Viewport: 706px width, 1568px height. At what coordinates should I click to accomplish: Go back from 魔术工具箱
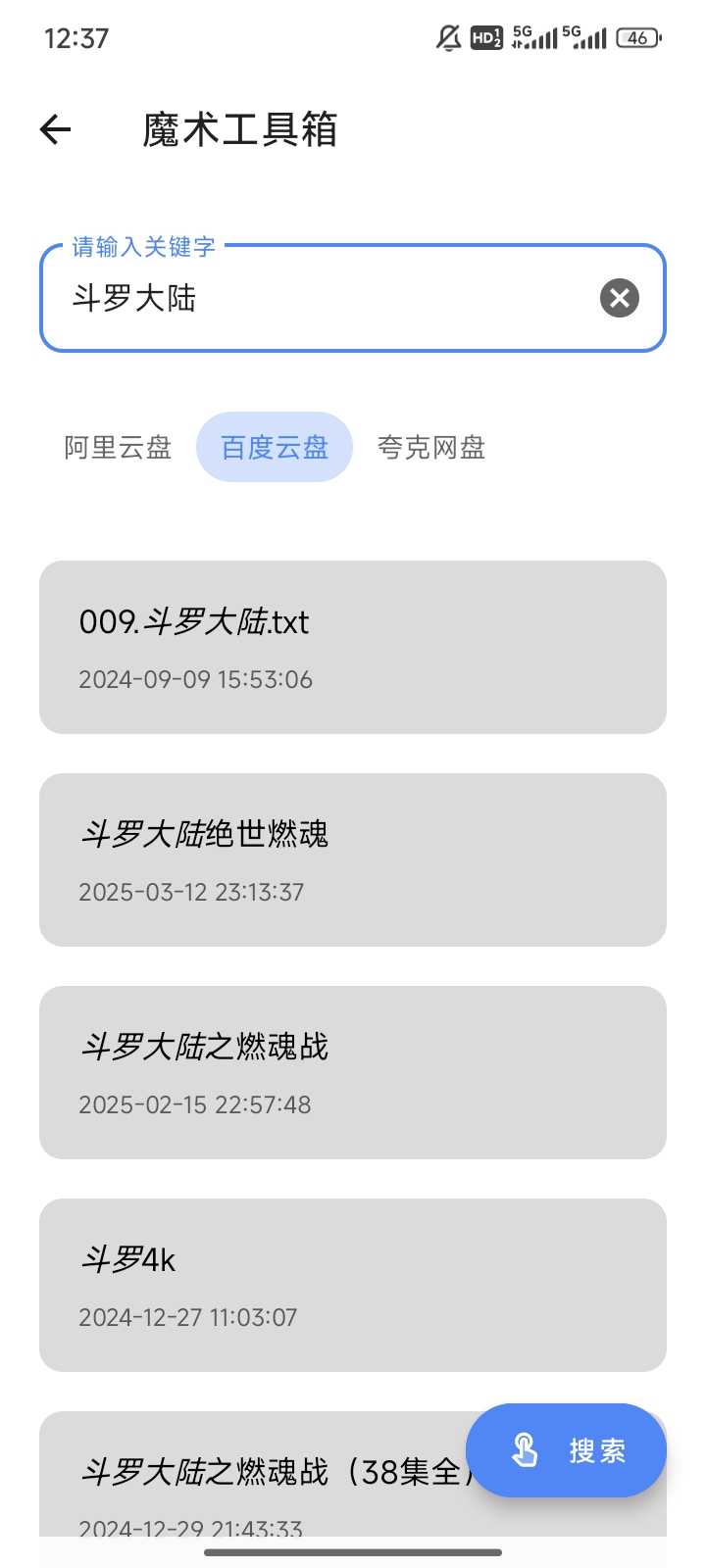[x=56, y=129]
